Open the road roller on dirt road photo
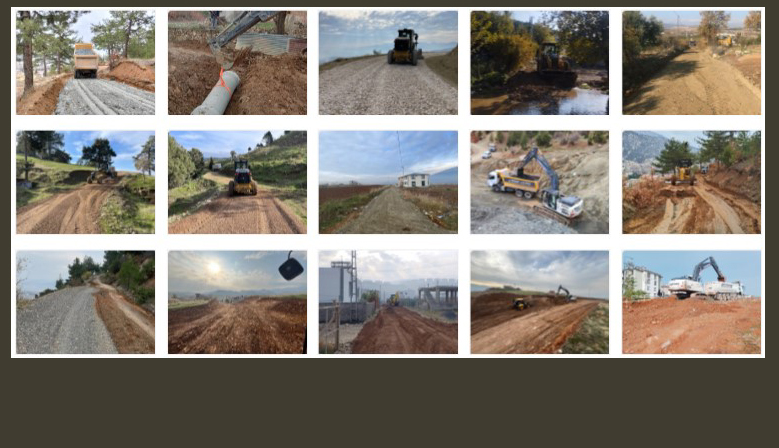 coord(237,182)
